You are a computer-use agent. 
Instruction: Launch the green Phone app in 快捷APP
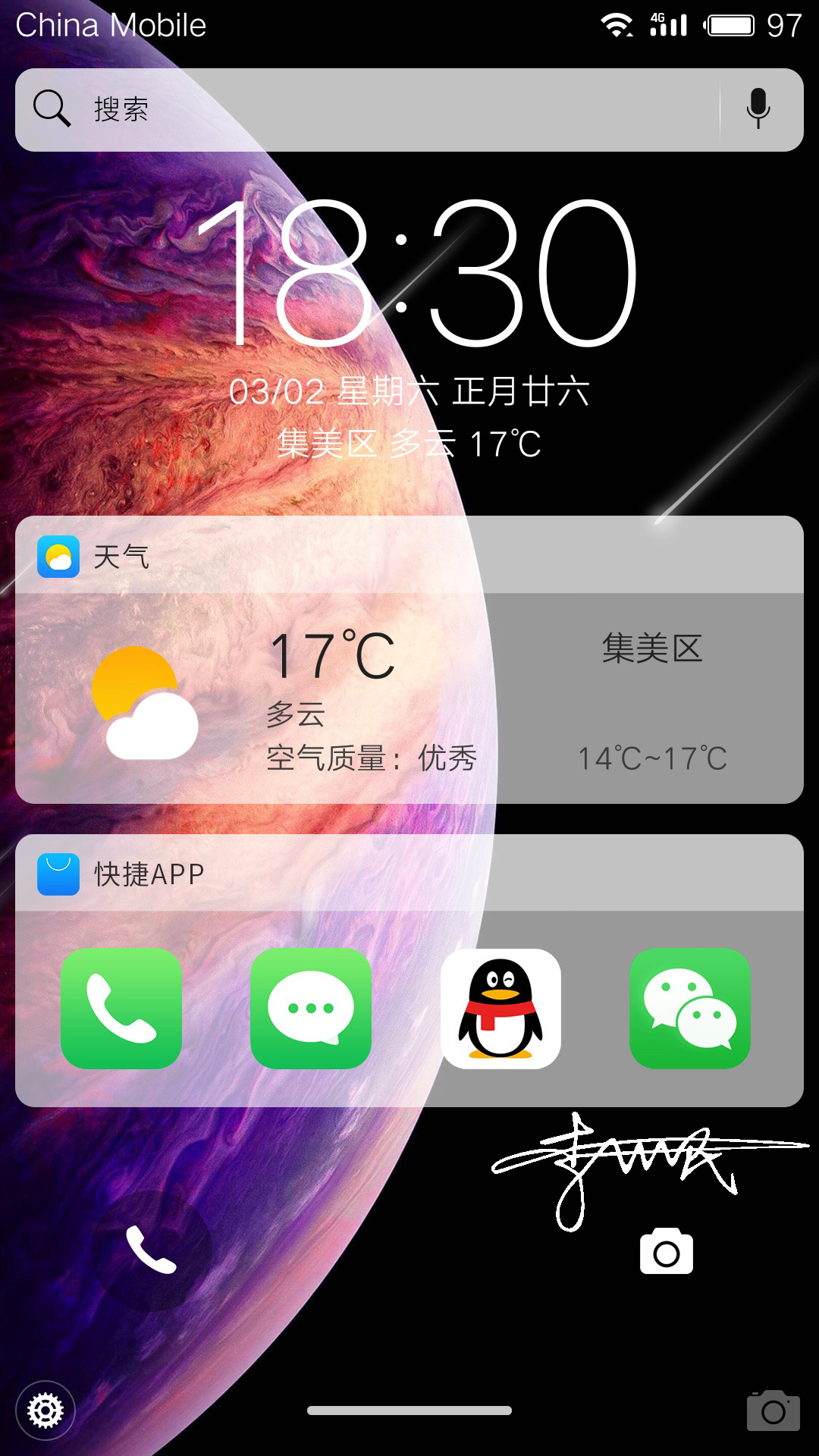(x=121, y=1009)
